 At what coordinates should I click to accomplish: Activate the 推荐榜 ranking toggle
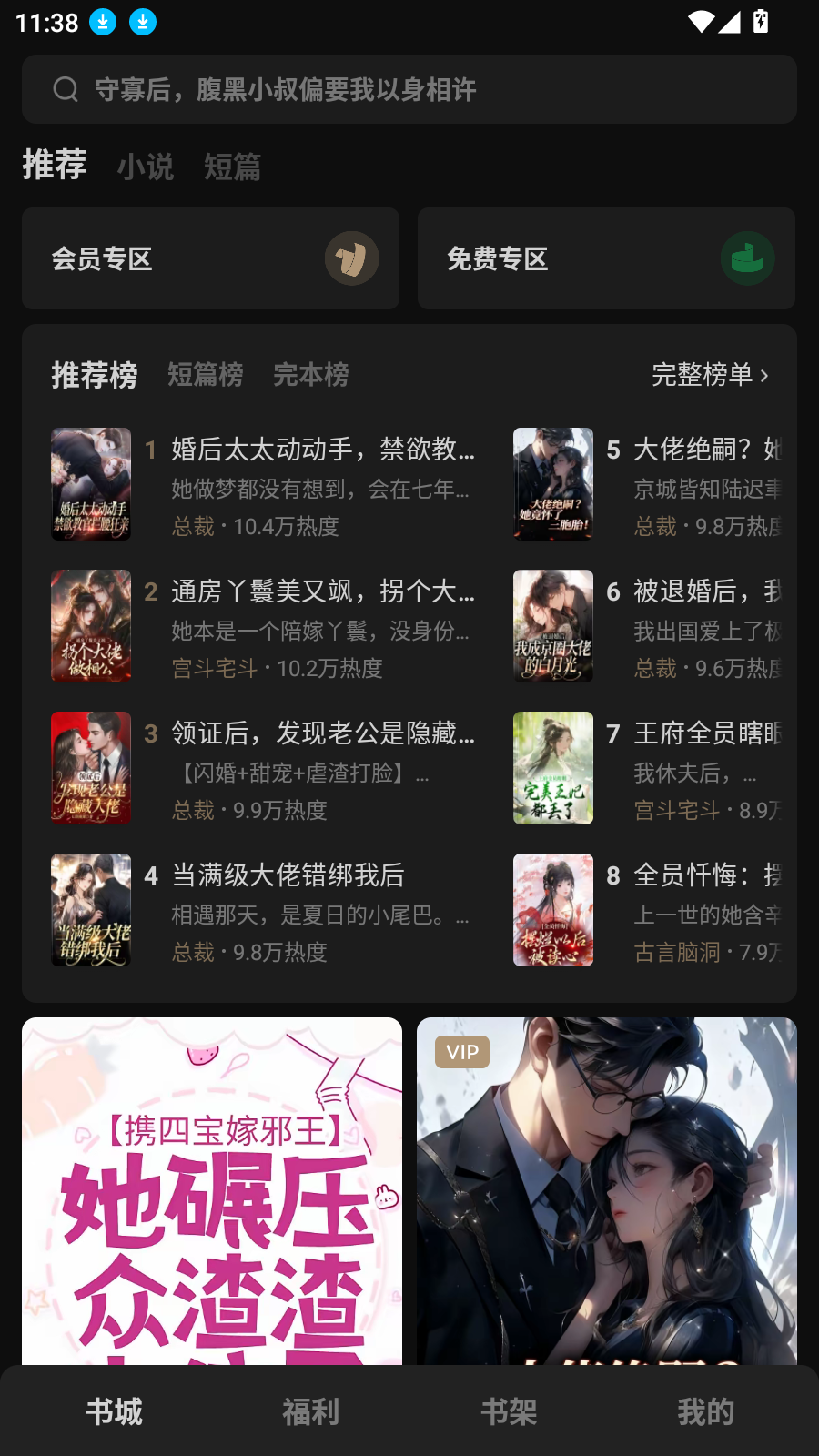pyautogui.click(x=94, y=374)
